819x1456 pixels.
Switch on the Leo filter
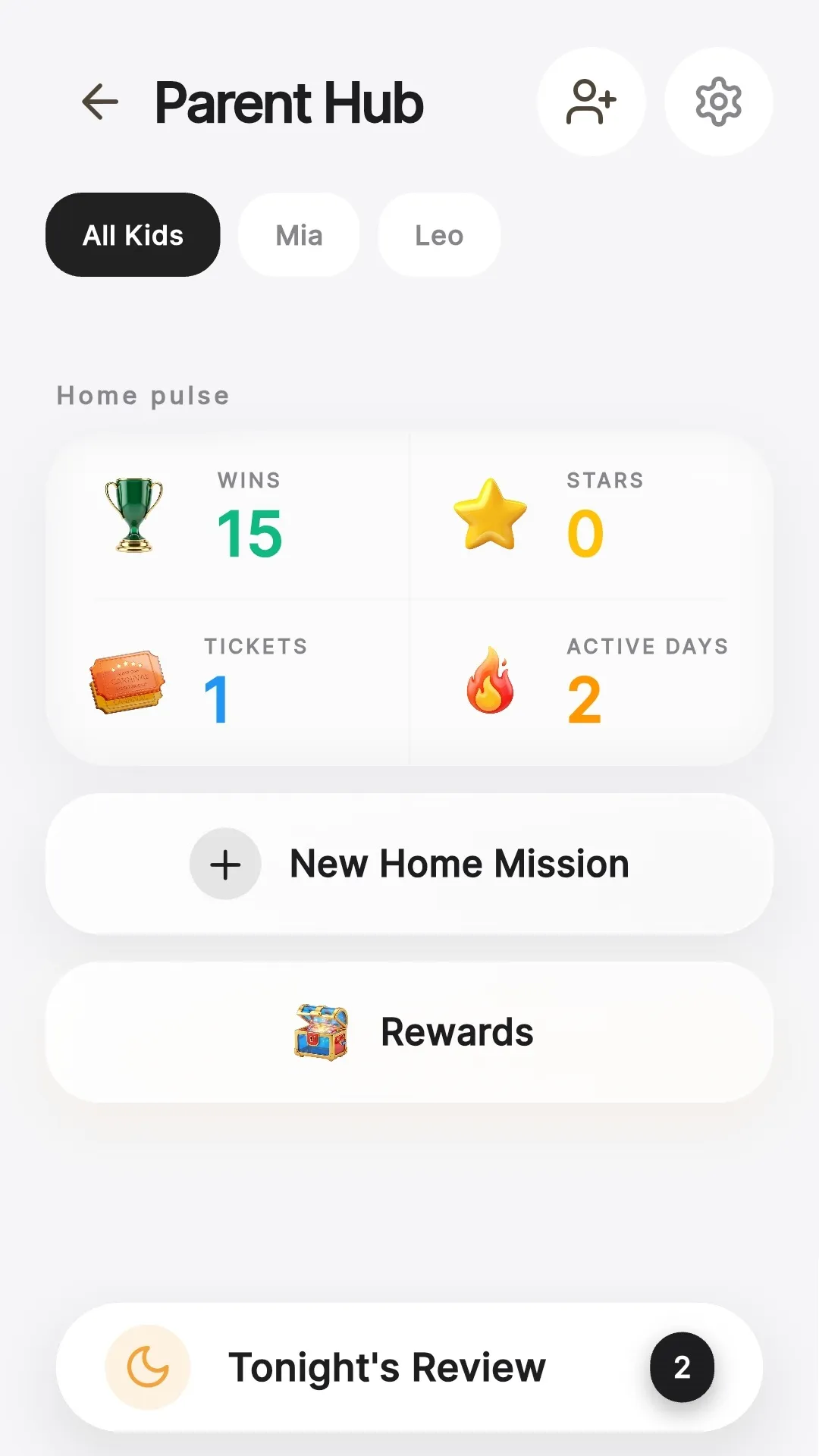[x=438, y=235]
